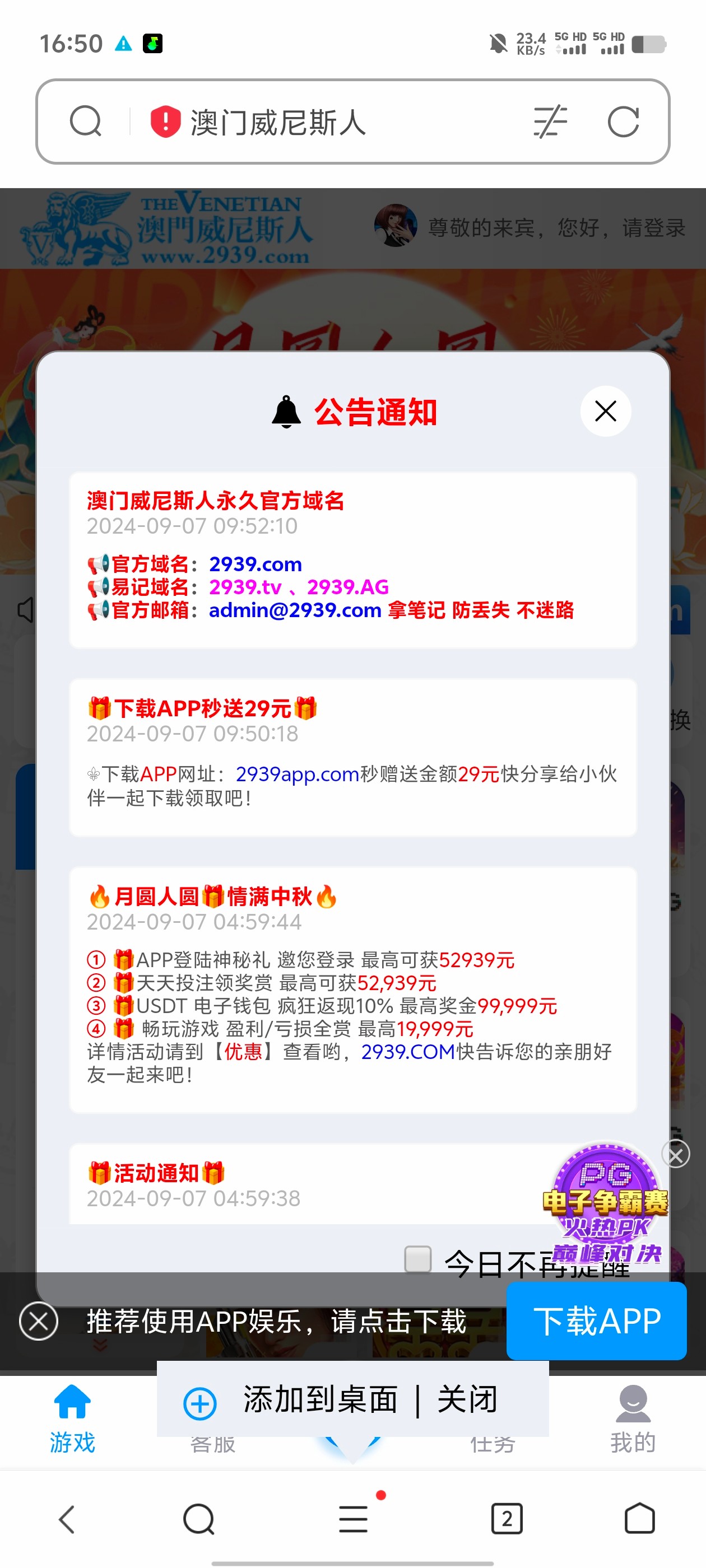The width and height of the screenshot is (706, 1568).
Task: Tap the browser bottom search icon
Action: (198, 1519)
